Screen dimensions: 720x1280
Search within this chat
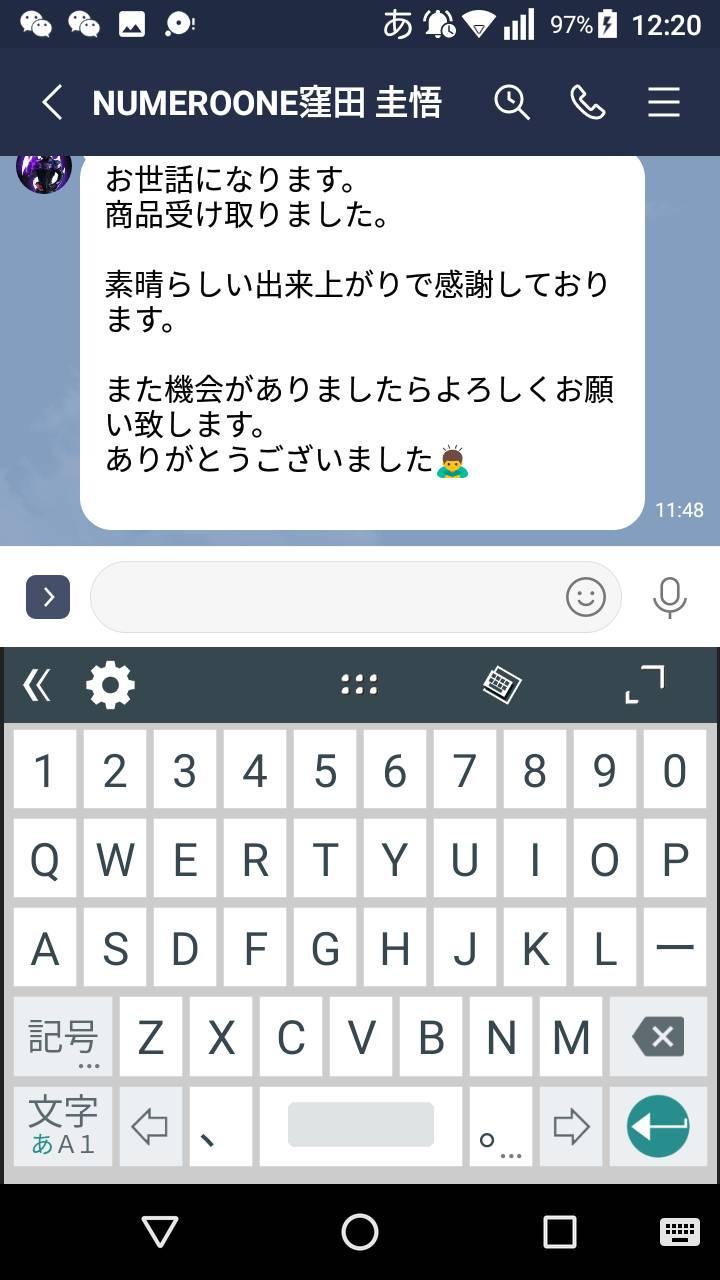pos(511,102)
